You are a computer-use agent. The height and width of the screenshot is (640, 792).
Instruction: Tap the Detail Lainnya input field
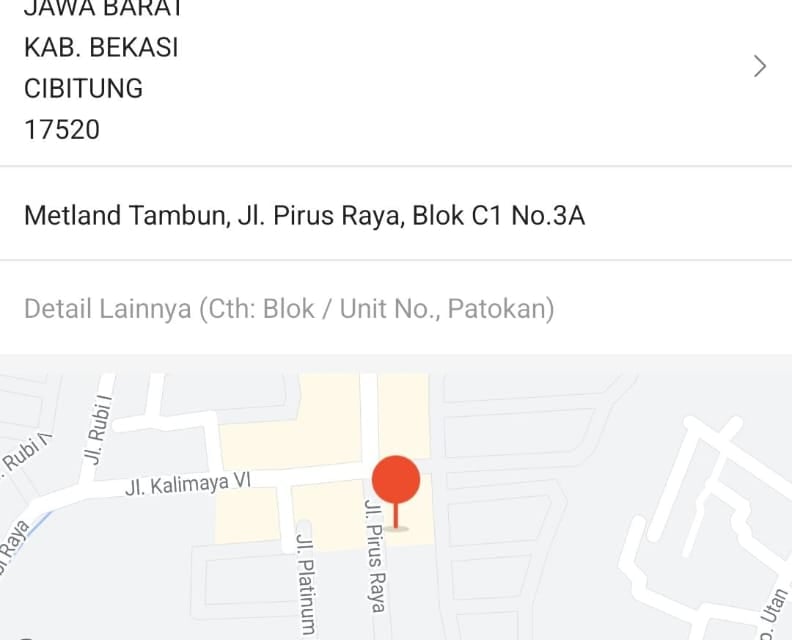[289, 309]
